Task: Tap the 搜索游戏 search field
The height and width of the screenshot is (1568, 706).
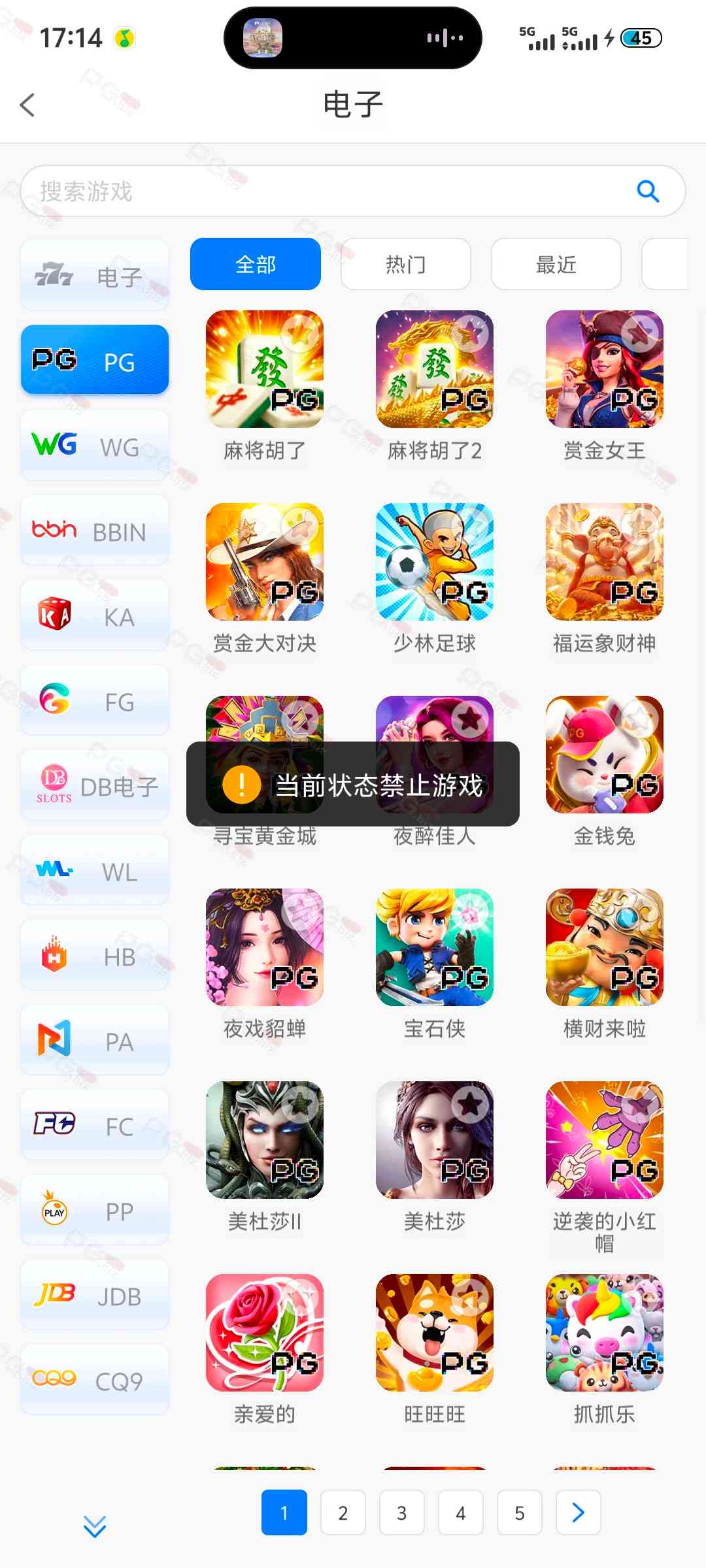Action: coord(327,191)
